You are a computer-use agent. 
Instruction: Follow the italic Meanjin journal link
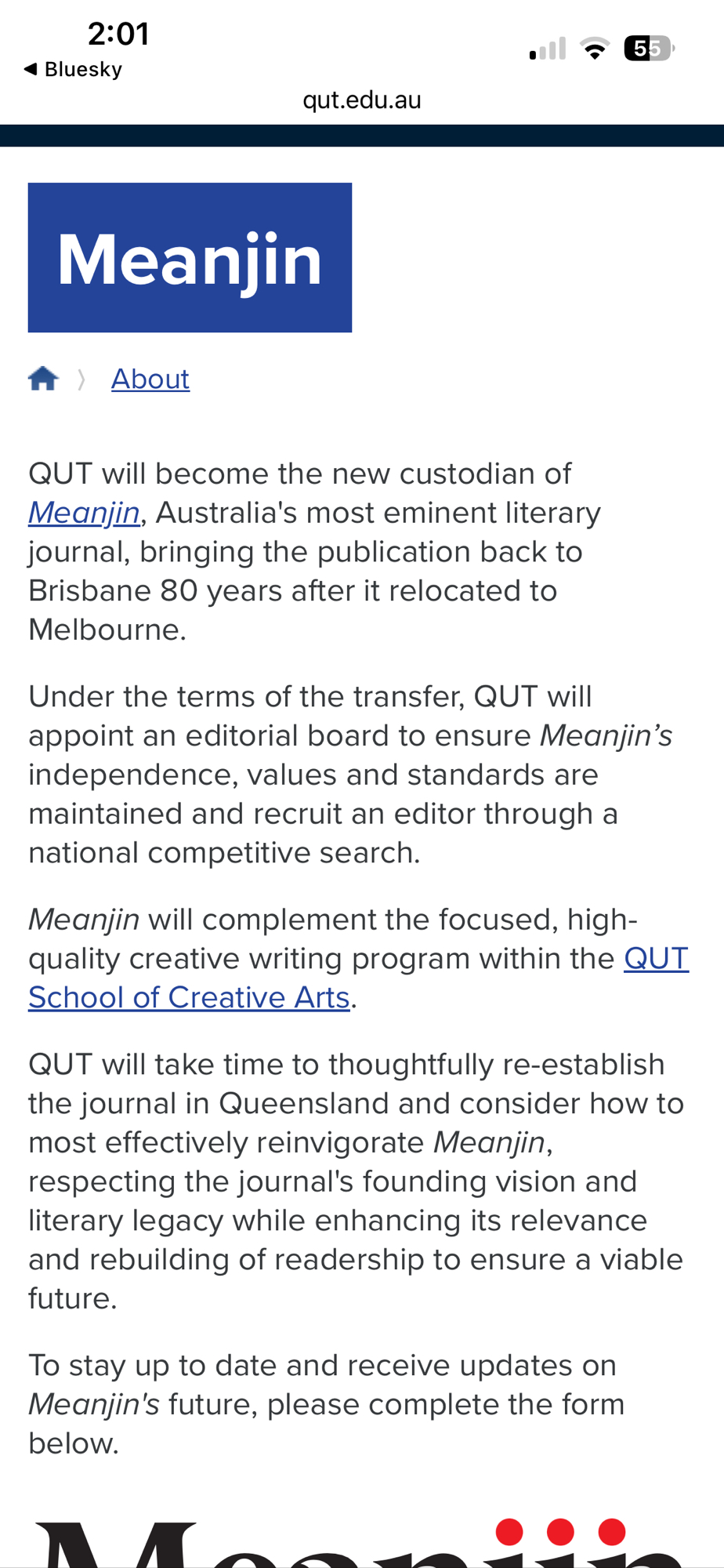click(x=84, y=513)
